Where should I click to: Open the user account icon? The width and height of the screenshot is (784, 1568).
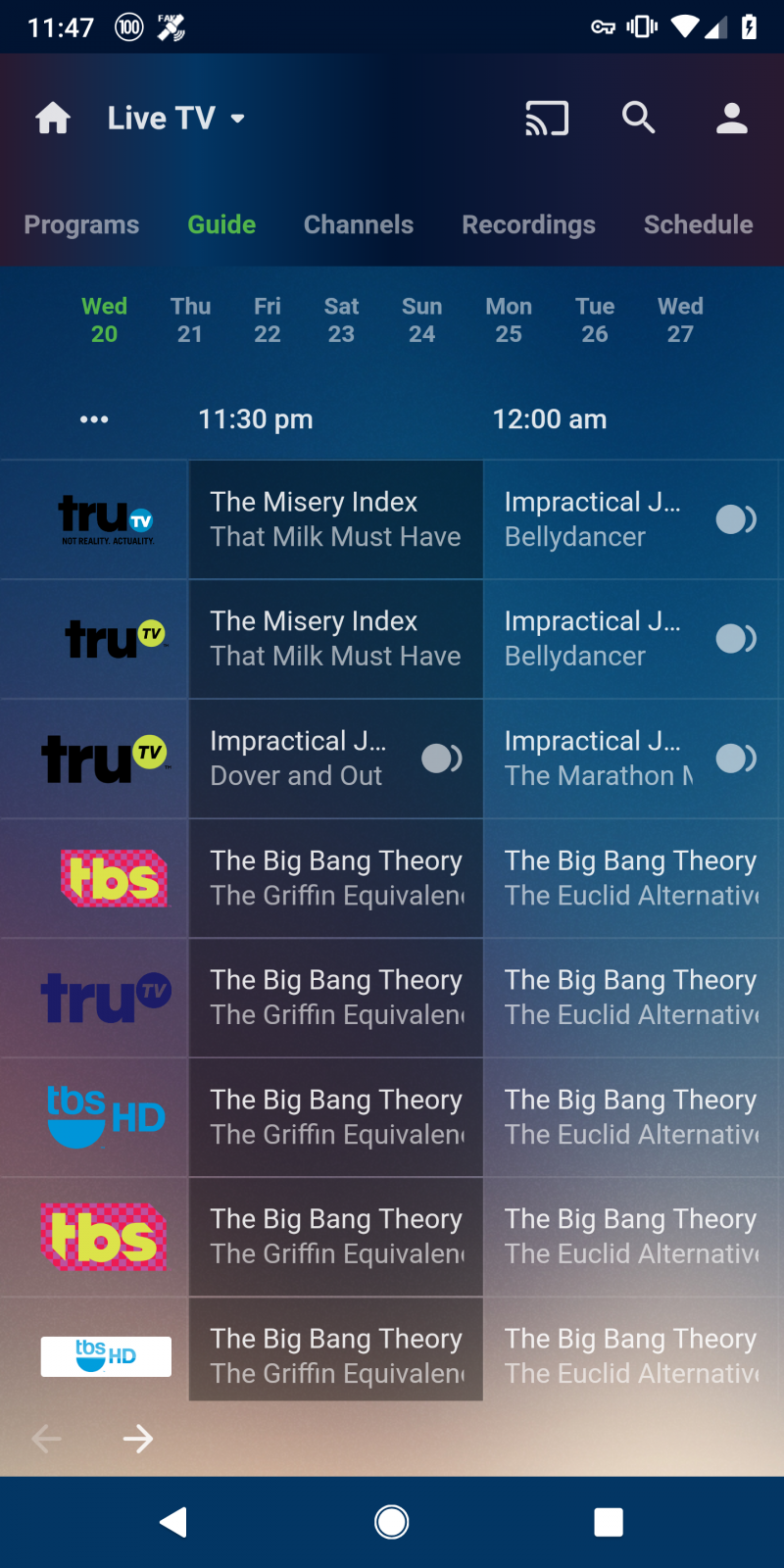[x=731, y=119]
